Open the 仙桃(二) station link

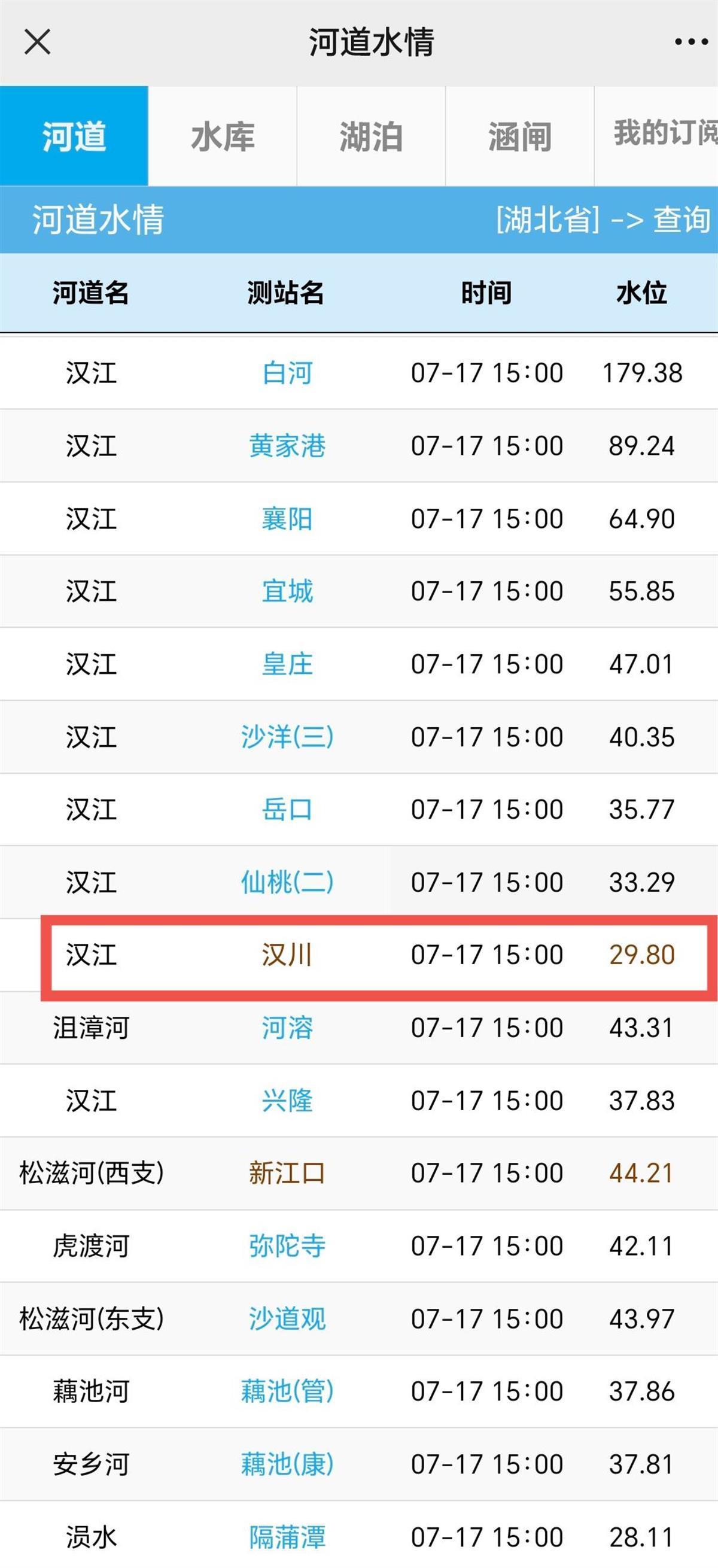[x=287, y=883]
